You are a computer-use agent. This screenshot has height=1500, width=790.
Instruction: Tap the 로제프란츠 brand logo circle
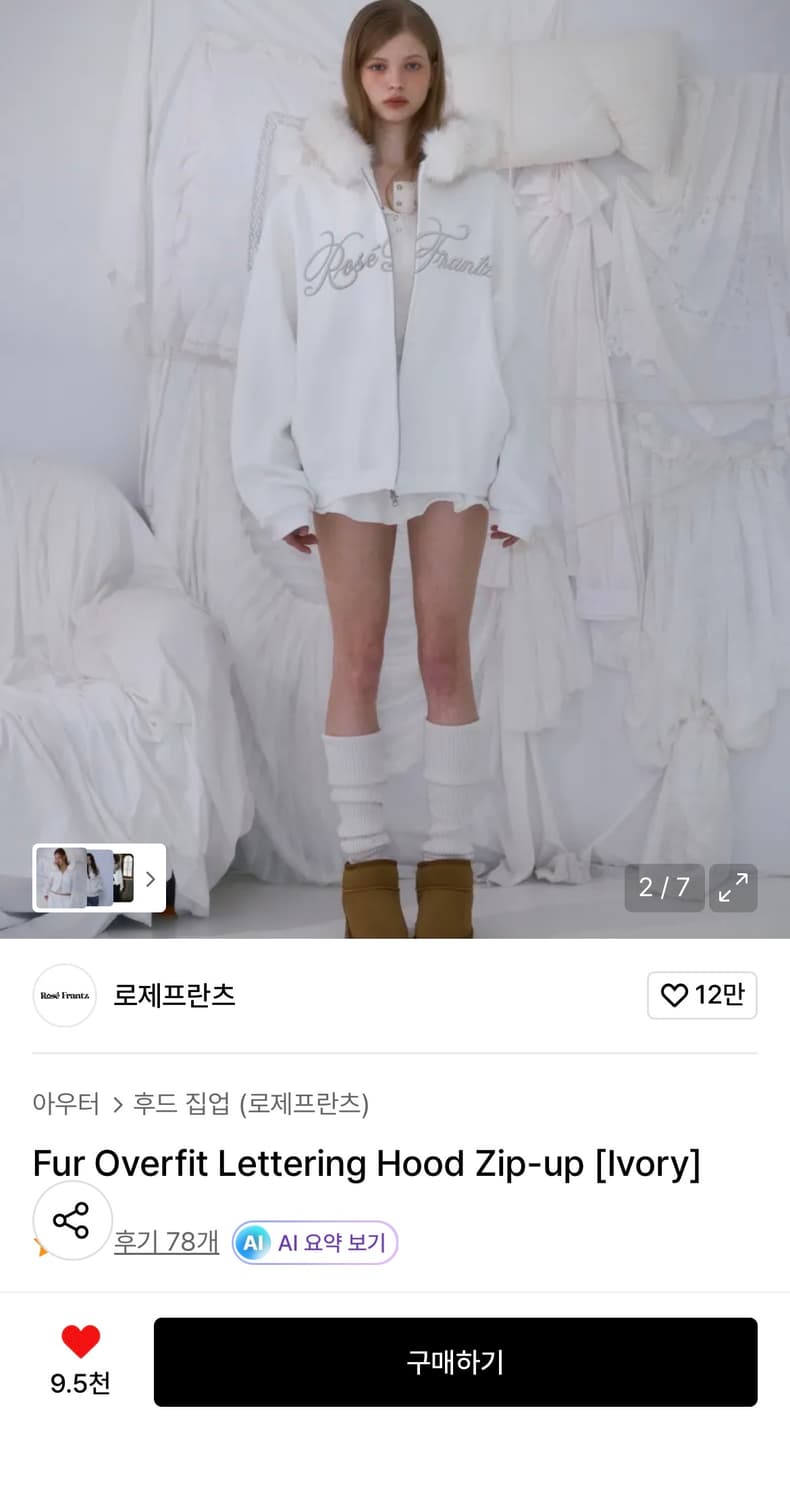click(64, 996)
